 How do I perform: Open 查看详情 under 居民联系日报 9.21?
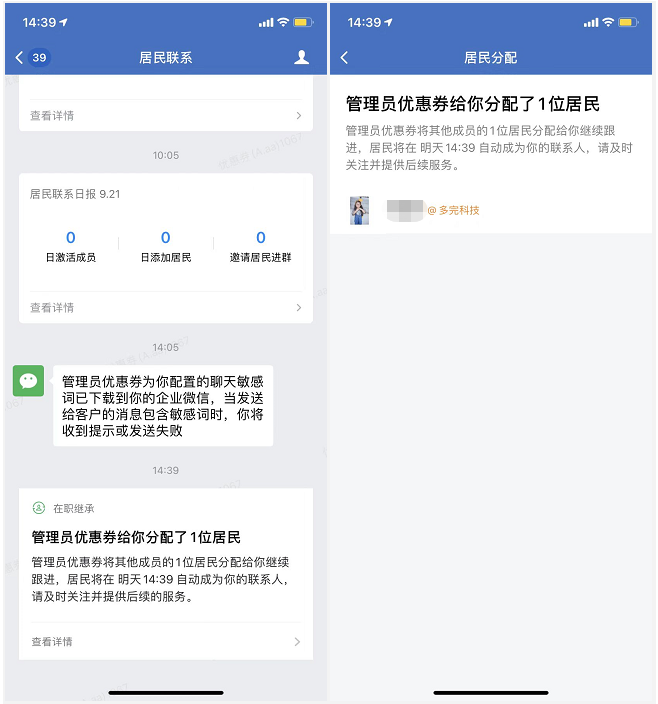[x=165, y=308]
